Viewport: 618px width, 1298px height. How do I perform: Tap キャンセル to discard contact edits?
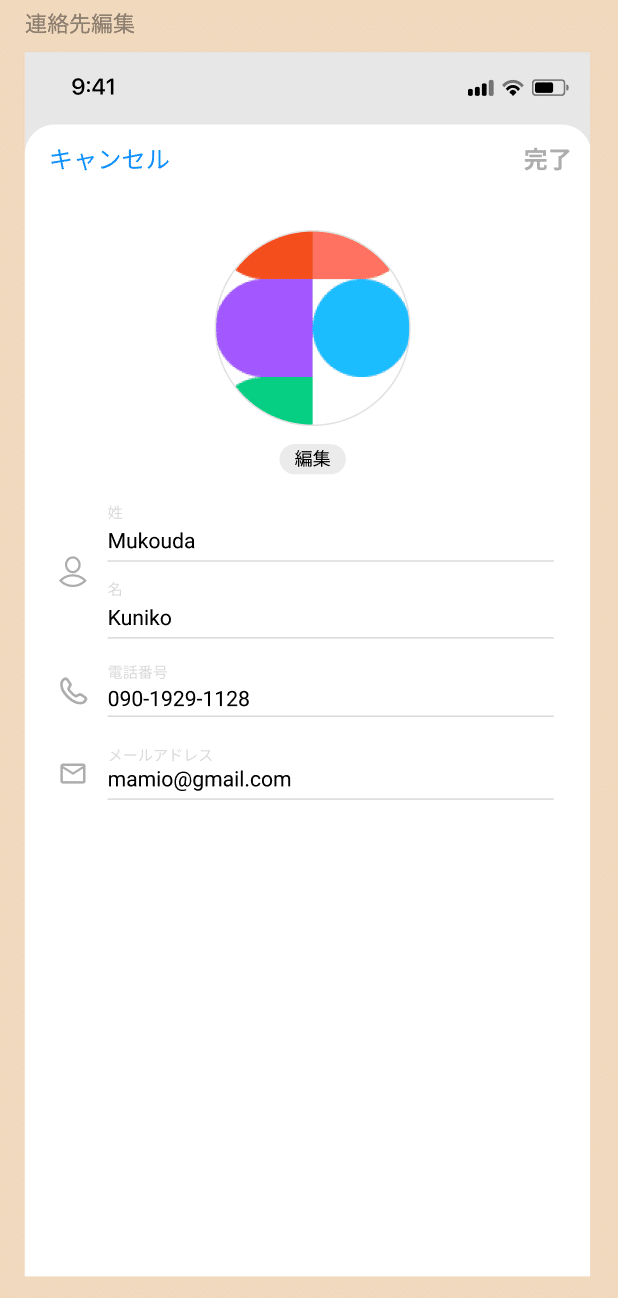click(109, 160)
